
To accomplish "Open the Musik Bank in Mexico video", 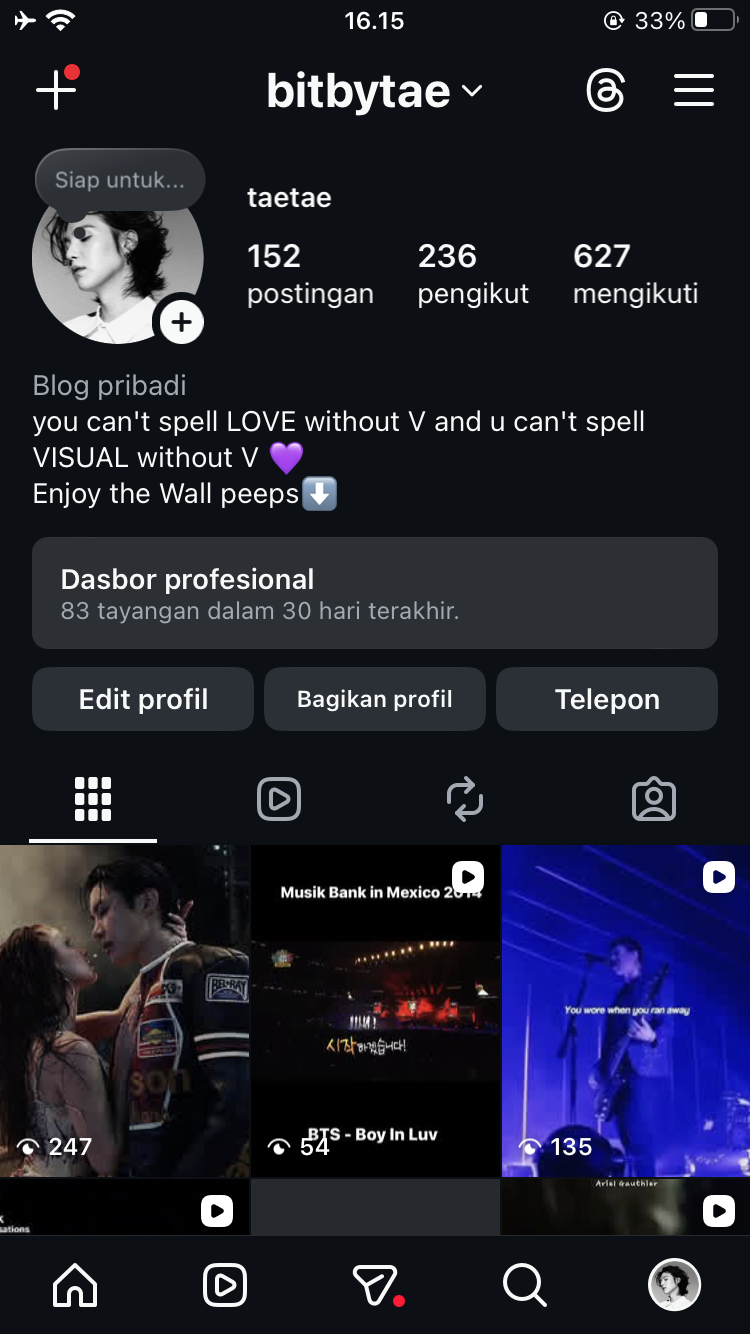I will 375,1010.
